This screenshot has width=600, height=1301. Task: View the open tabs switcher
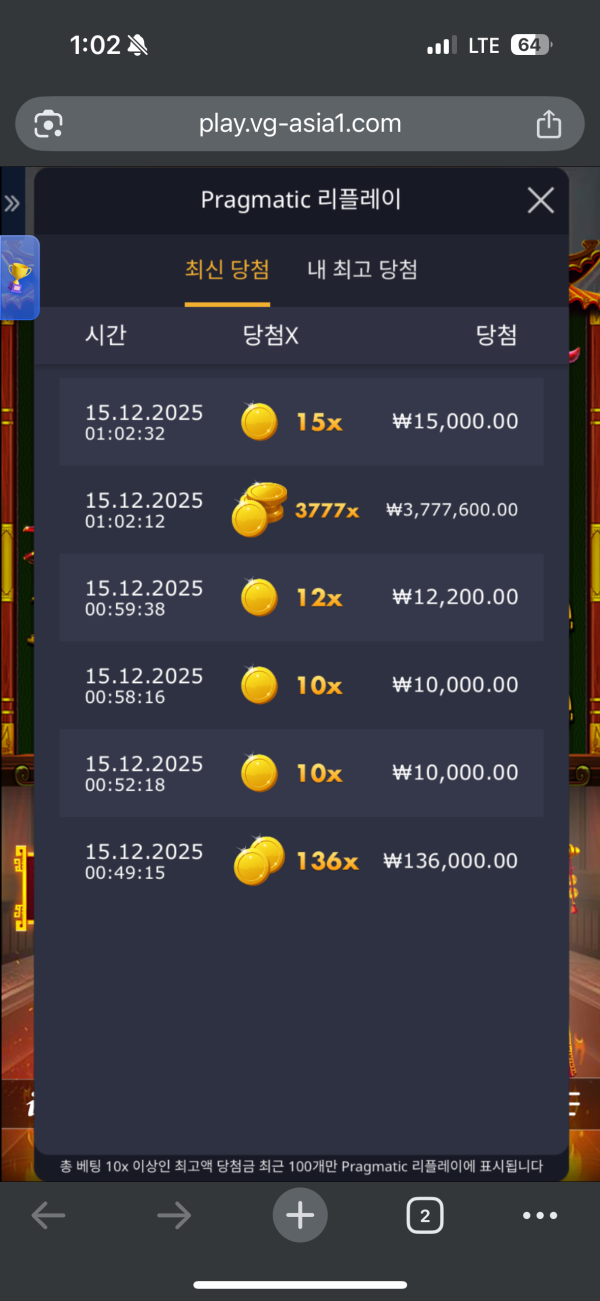425,1216
